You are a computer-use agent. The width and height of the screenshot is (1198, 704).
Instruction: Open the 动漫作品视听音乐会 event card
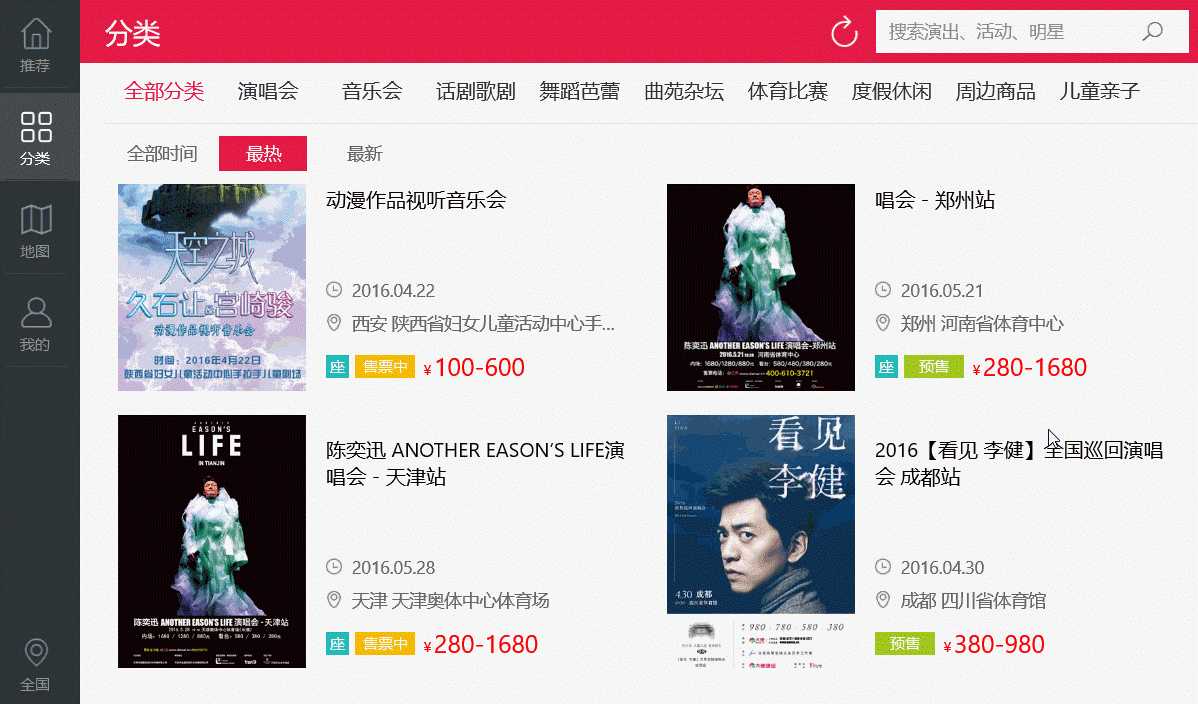coord(417,200)
